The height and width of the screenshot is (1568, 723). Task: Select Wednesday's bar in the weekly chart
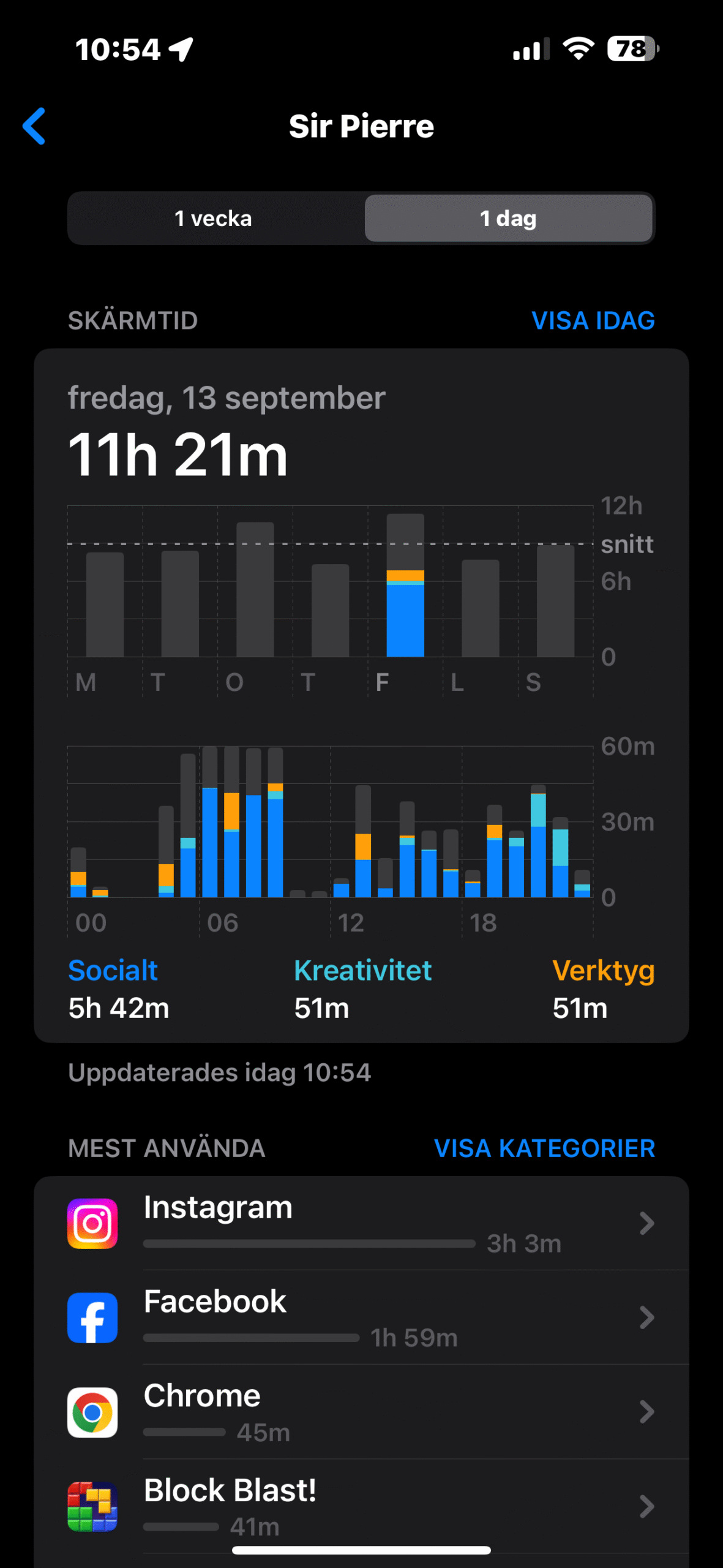point(255,589)
